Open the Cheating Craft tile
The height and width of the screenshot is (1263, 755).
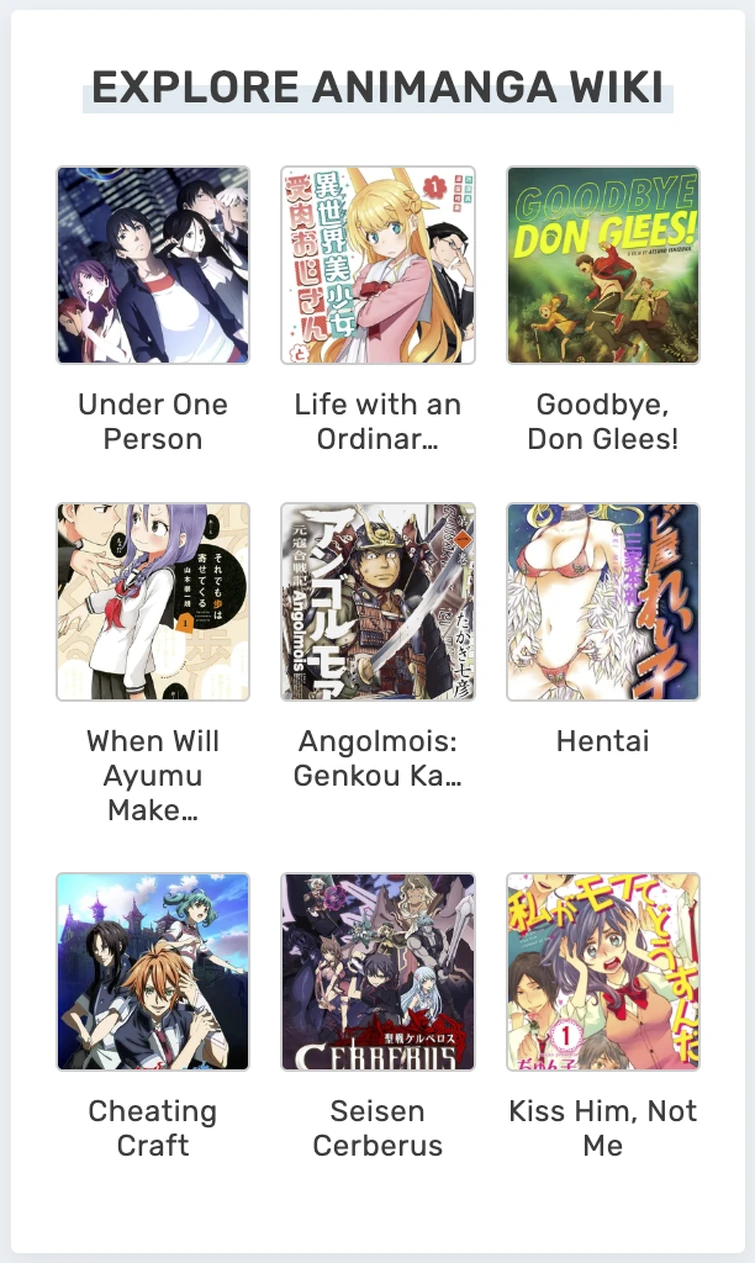pos(153,971)
